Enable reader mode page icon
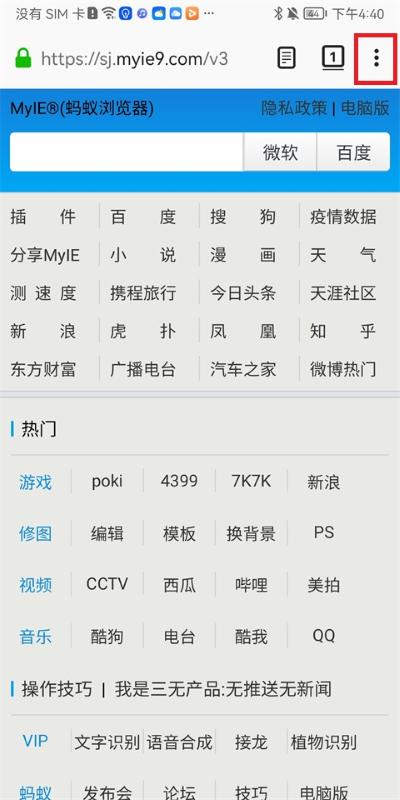This screenshot has width=400, height=800. coord(286,58)
